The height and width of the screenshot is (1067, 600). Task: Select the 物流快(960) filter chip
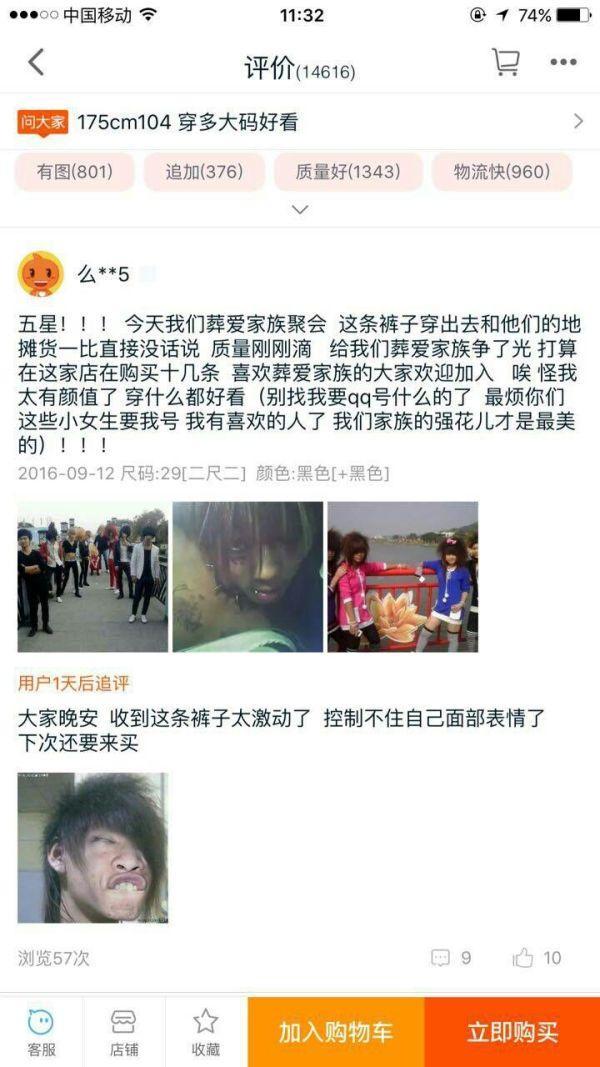[x=501, y=171]
